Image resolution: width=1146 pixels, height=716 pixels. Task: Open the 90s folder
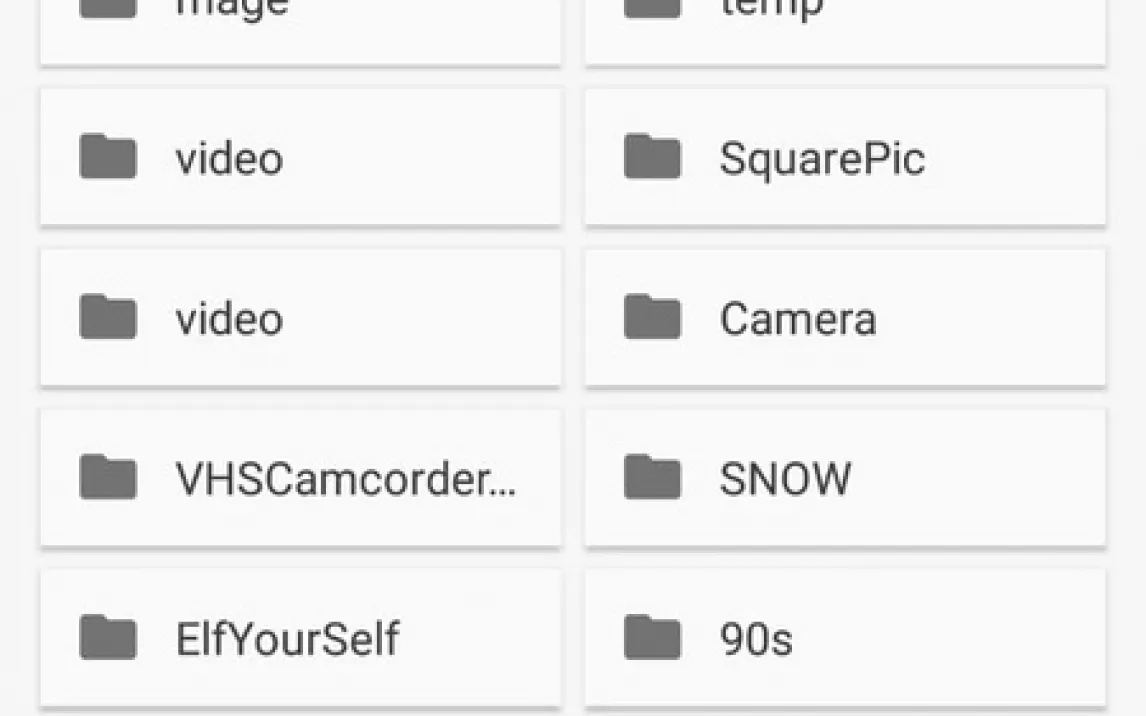[x=845, y=638]
